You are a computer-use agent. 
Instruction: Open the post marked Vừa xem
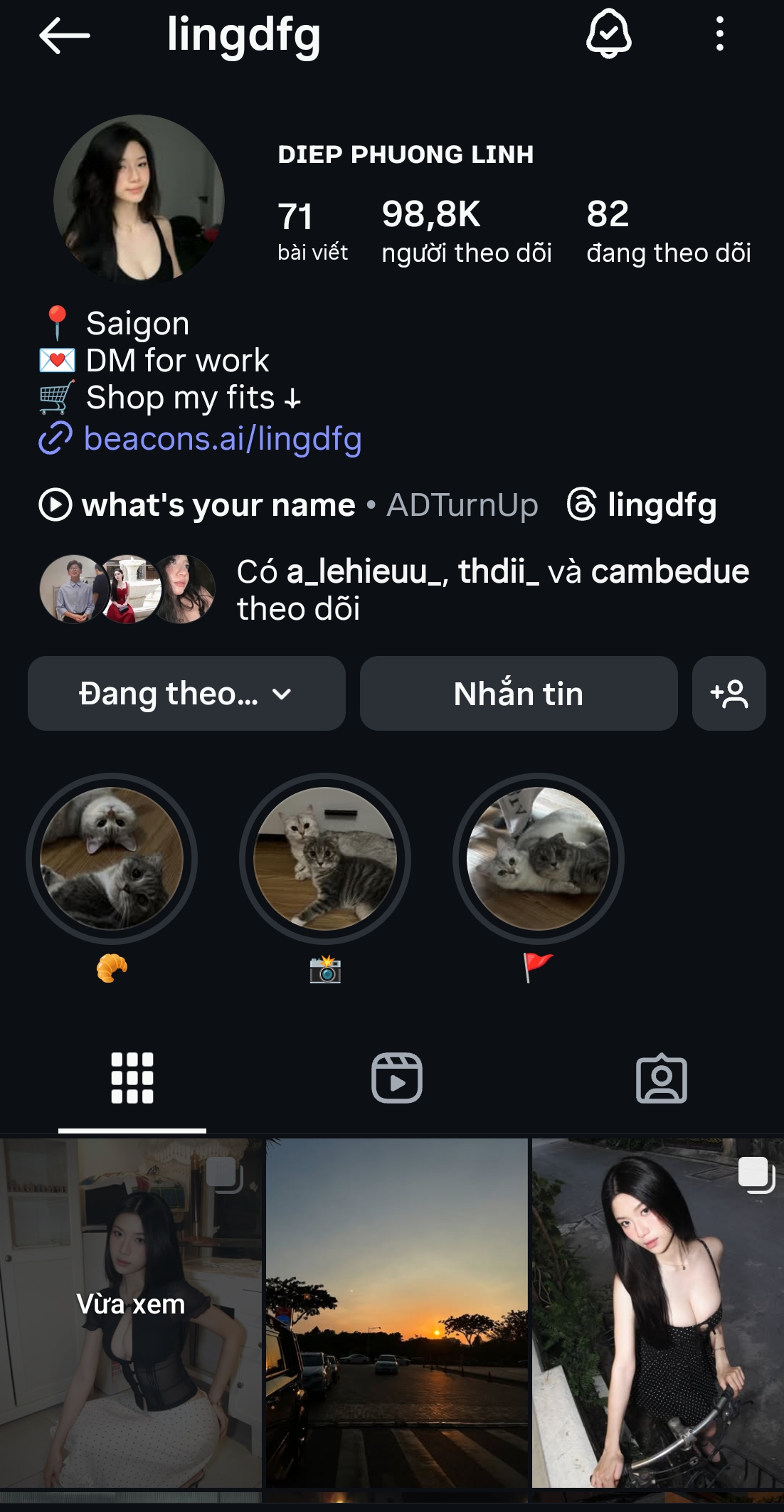pos(131,1313)
